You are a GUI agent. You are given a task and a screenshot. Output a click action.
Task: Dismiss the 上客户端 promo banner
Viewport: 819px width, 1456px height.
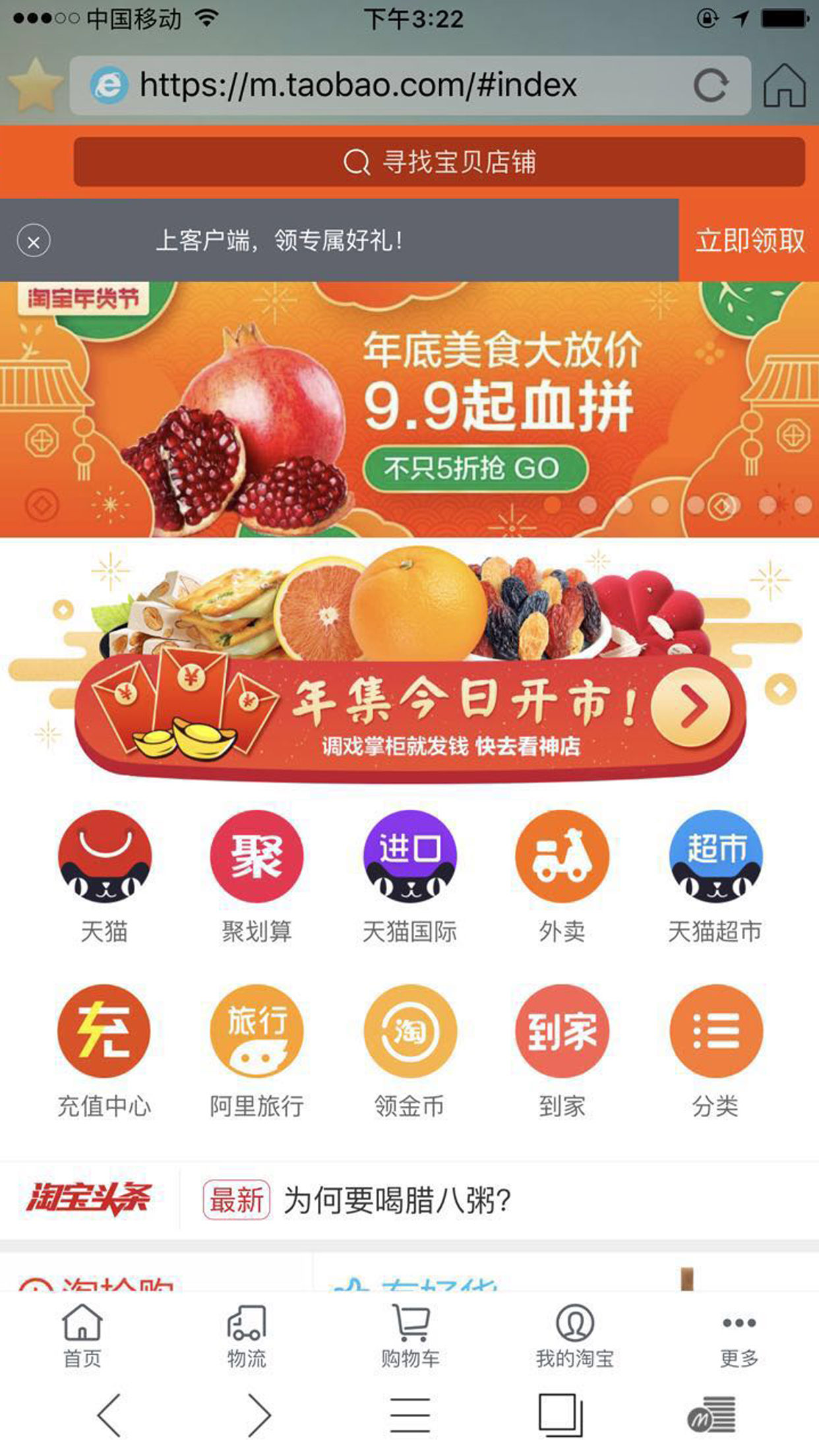[x=34, y=241]
